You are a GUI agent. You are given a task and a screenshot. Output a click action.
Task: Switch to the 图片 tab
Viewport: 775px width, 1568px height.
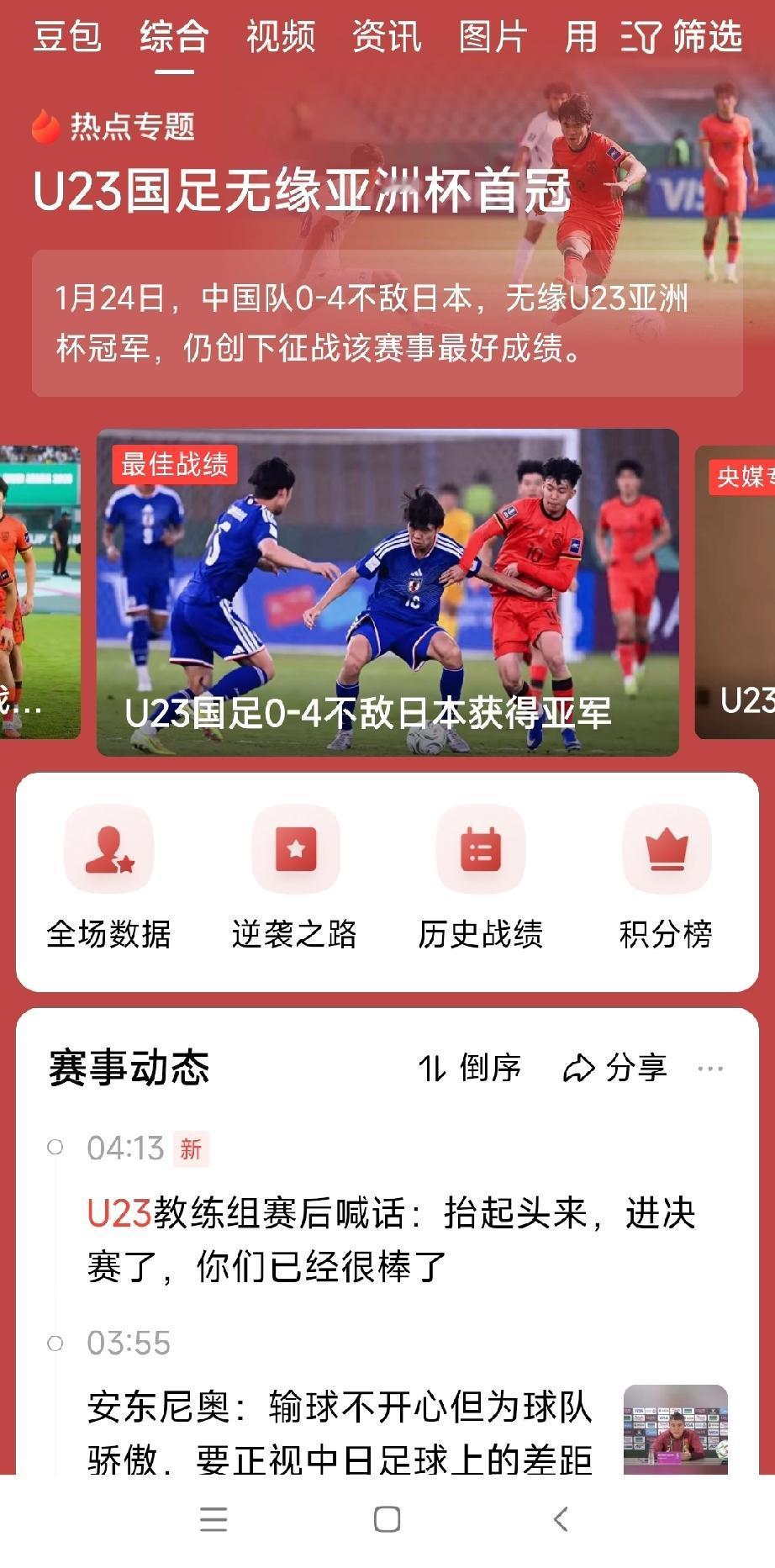click(x=490, y=37)
